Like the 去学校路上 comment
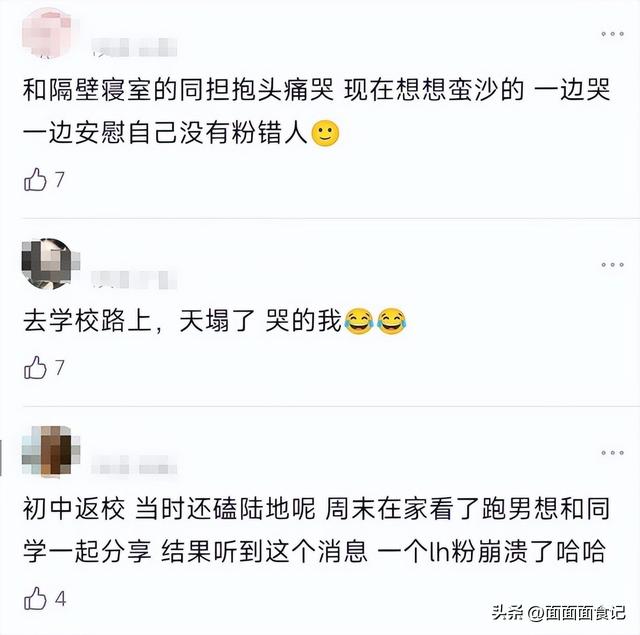Image resolution: width=640 pixels, height=635 pixels. [36, 367]
